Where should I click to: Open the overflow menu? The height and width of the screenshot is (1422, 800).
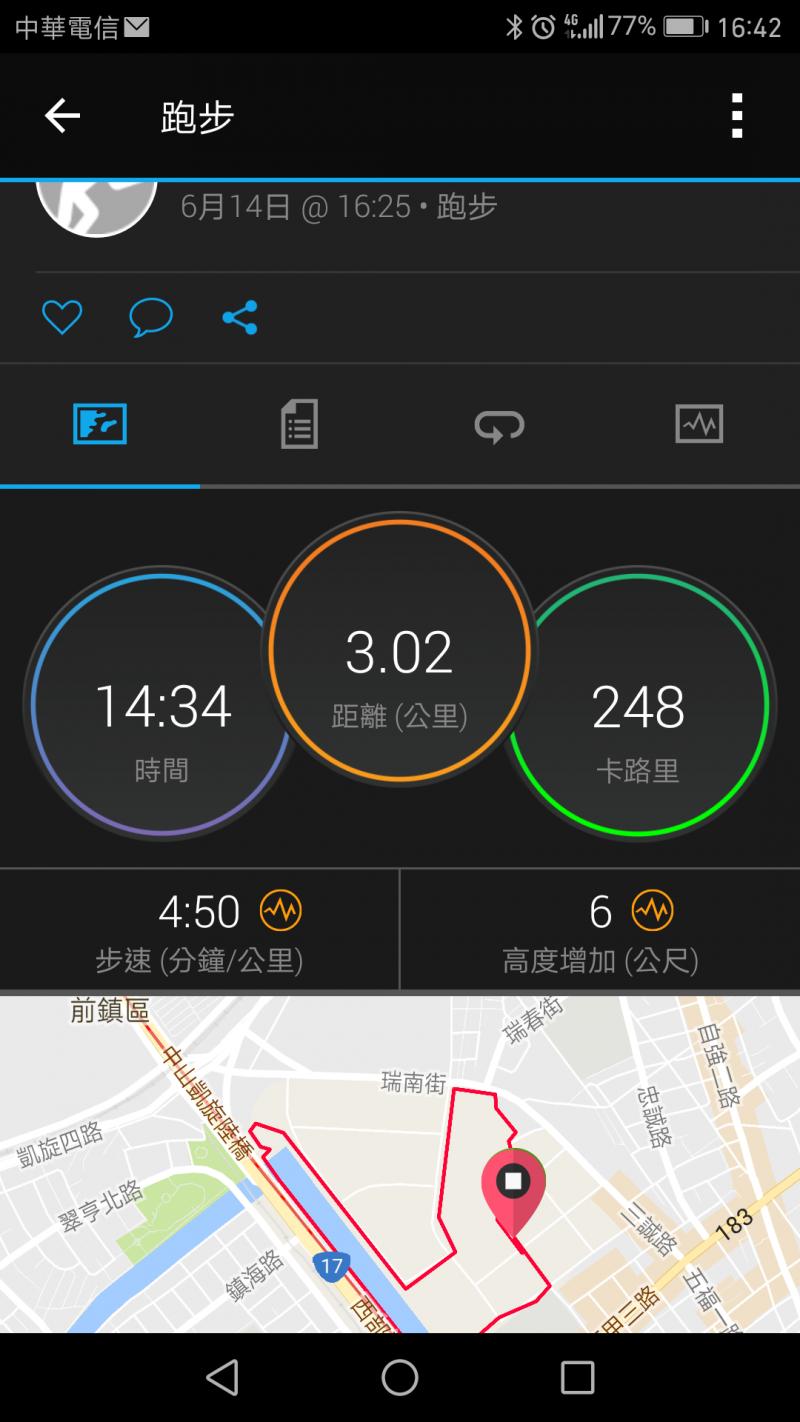tap(737, 117)
